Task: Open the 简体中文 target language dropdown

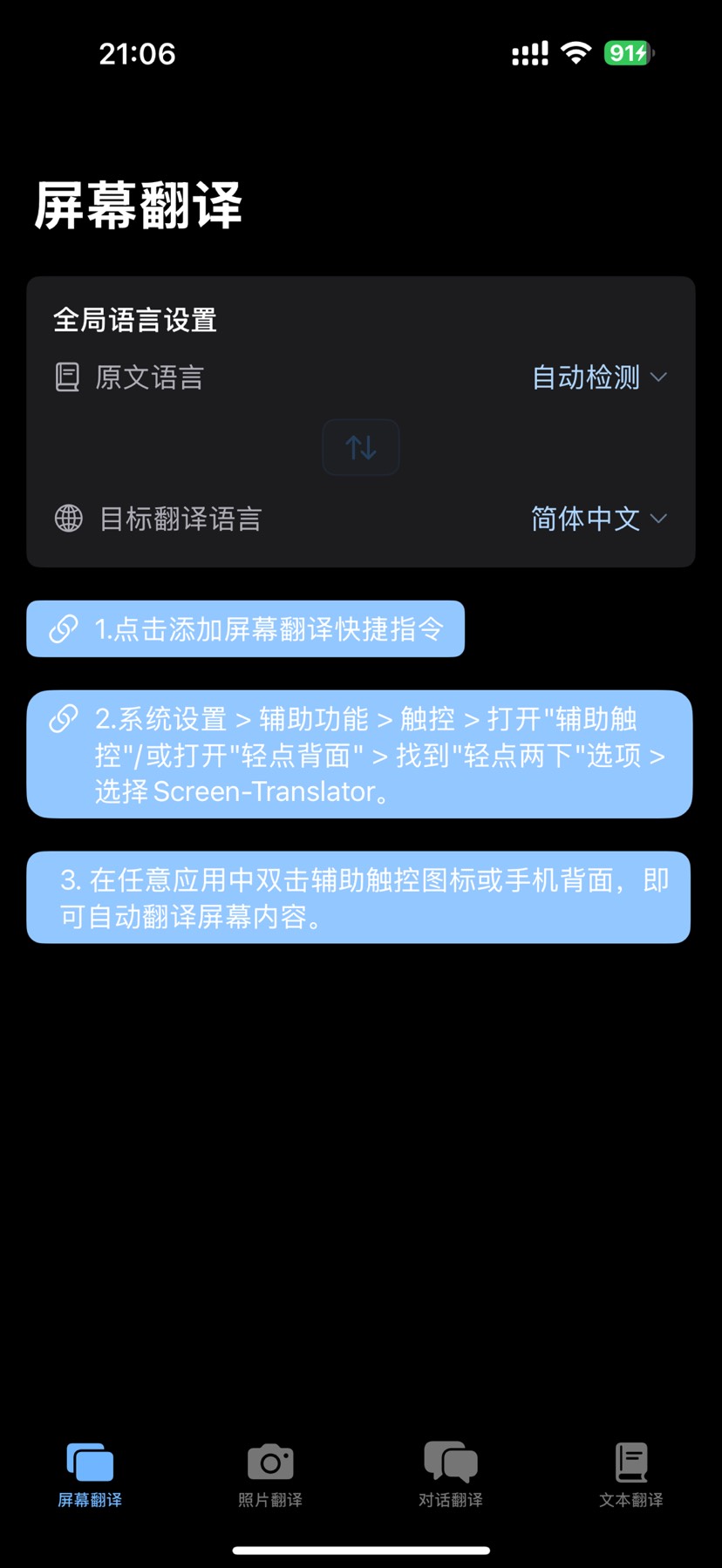Action: 586,519
